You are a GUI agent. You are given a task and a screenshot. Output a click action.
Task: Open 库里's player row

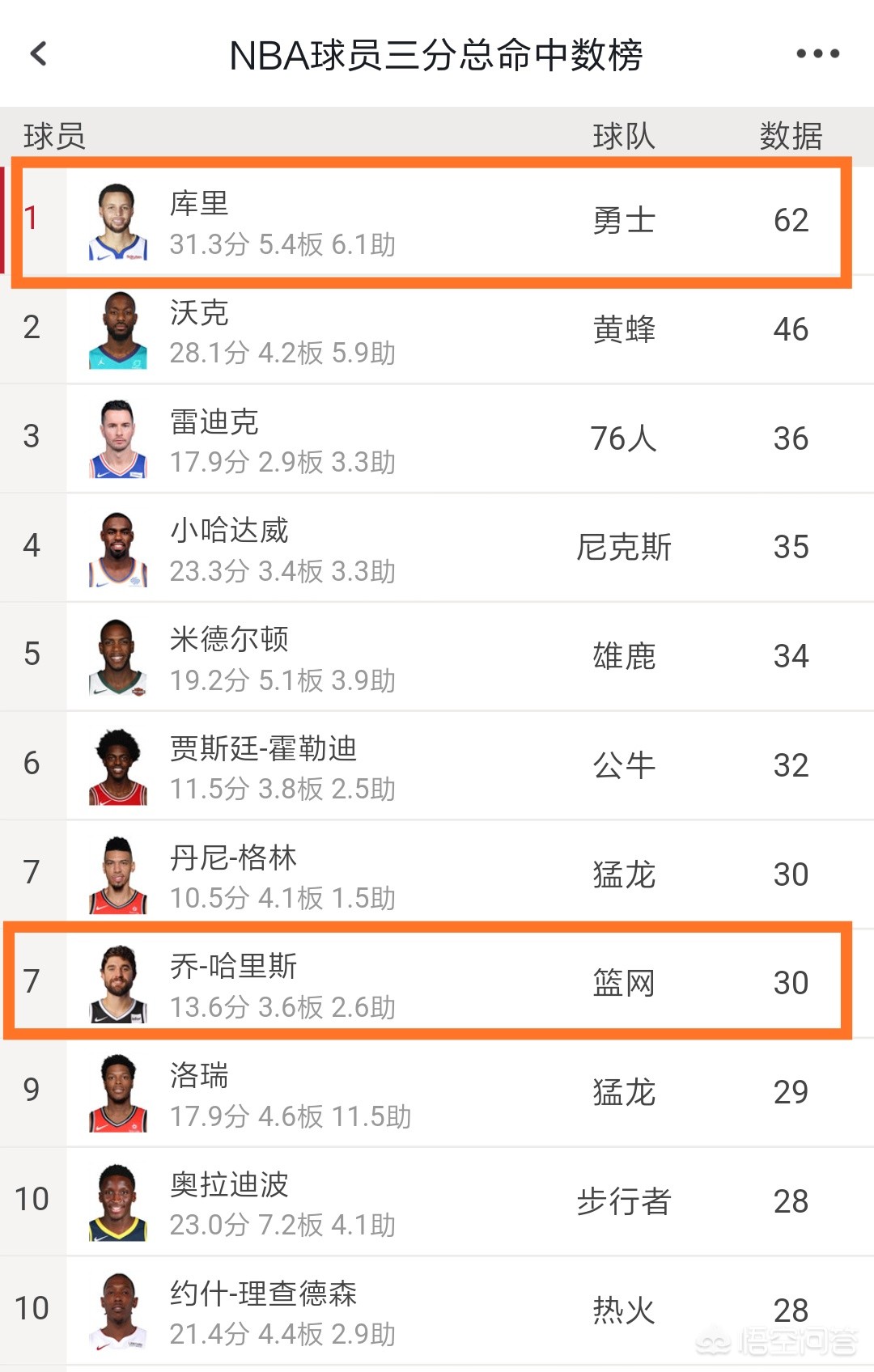pyautogui.click(x=437, y=221)
